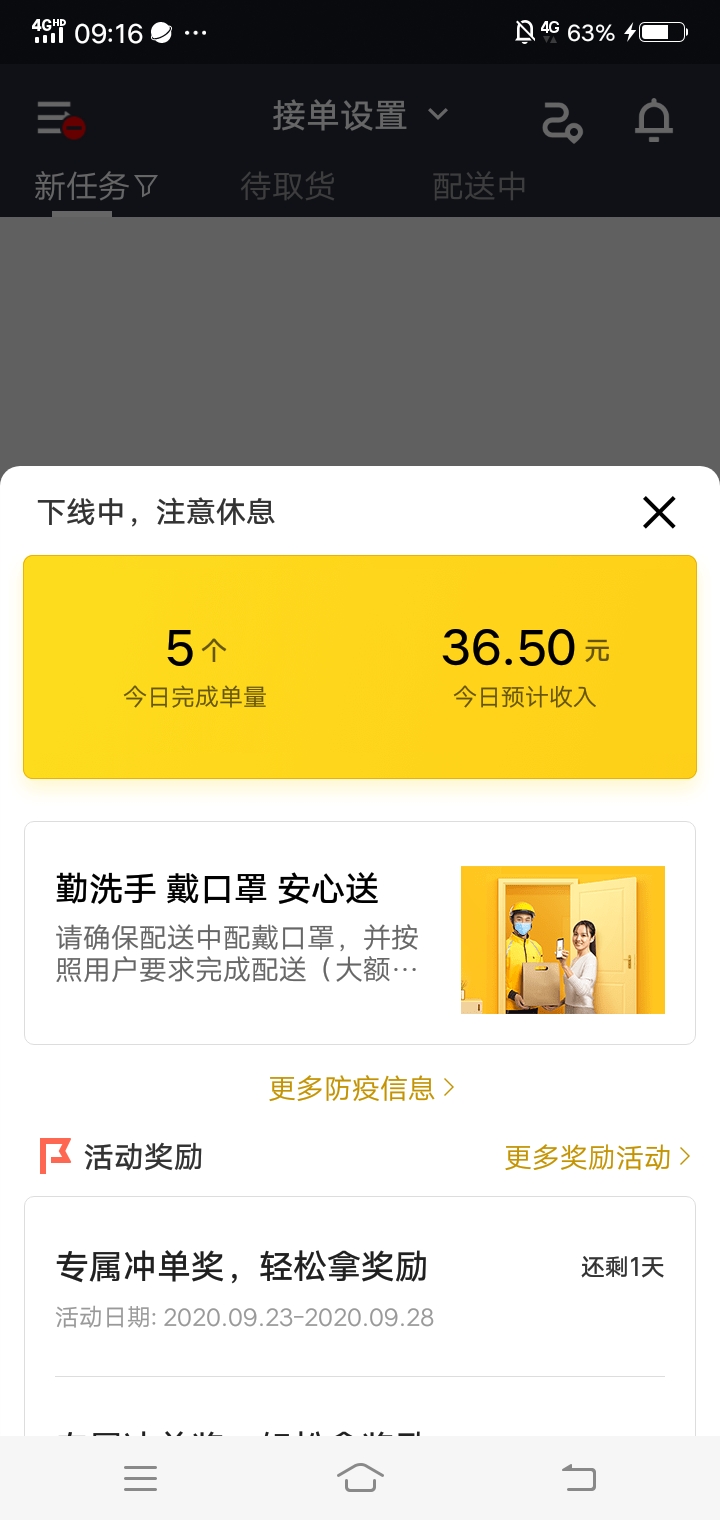Open the mask delivery banner image
Viewport: 720px width, 1520px height.
[563, 940]
